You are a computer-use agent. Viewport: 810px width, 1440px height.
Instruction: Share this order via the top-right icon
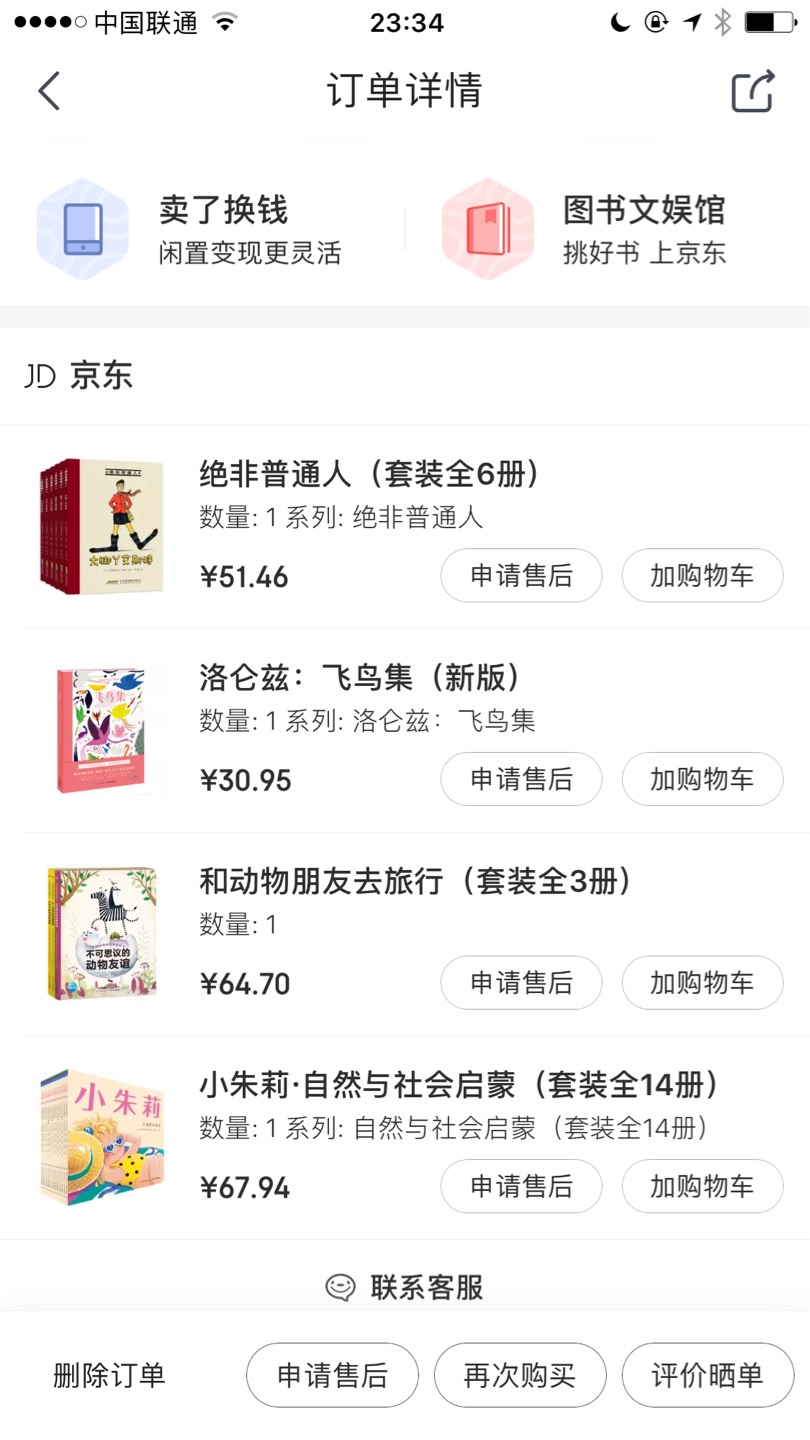coord(753,91)
